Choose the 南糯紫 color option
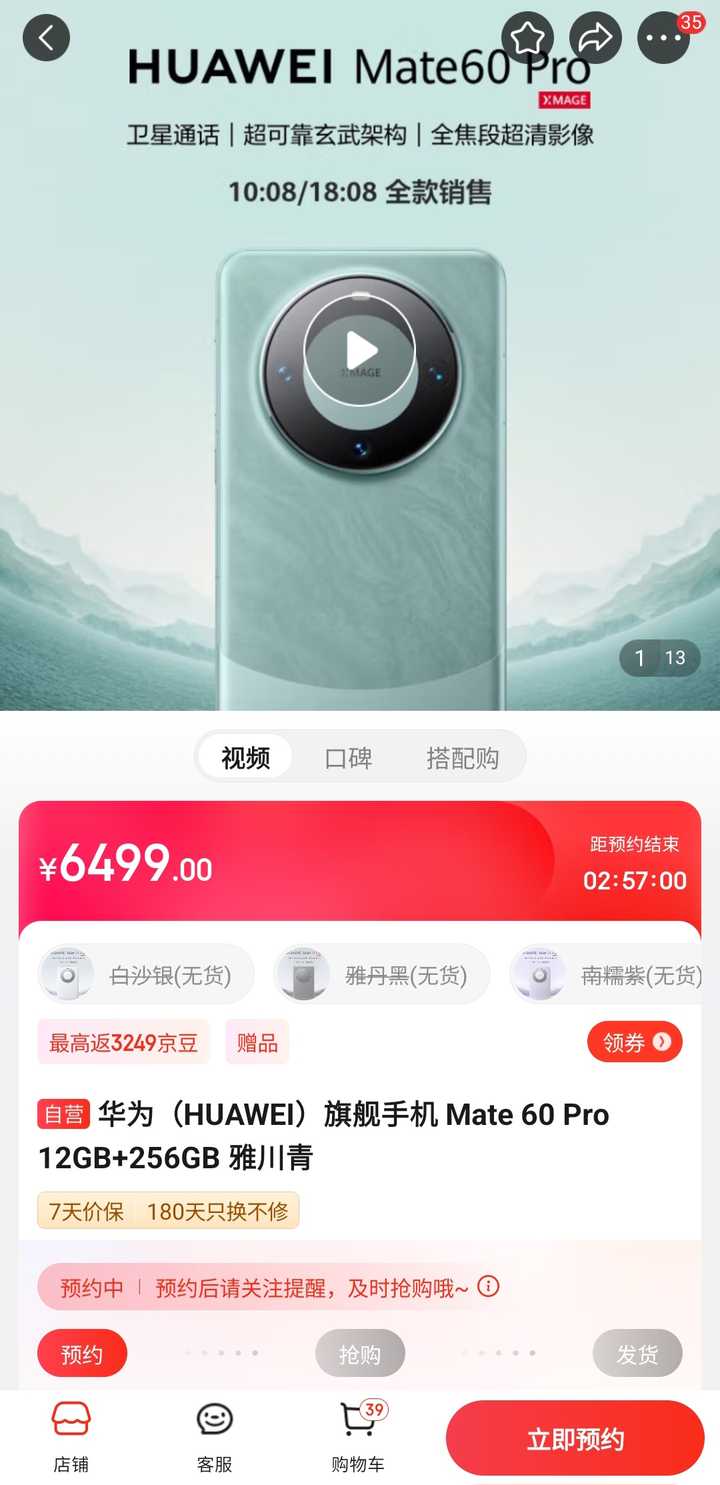 [606, 975]
